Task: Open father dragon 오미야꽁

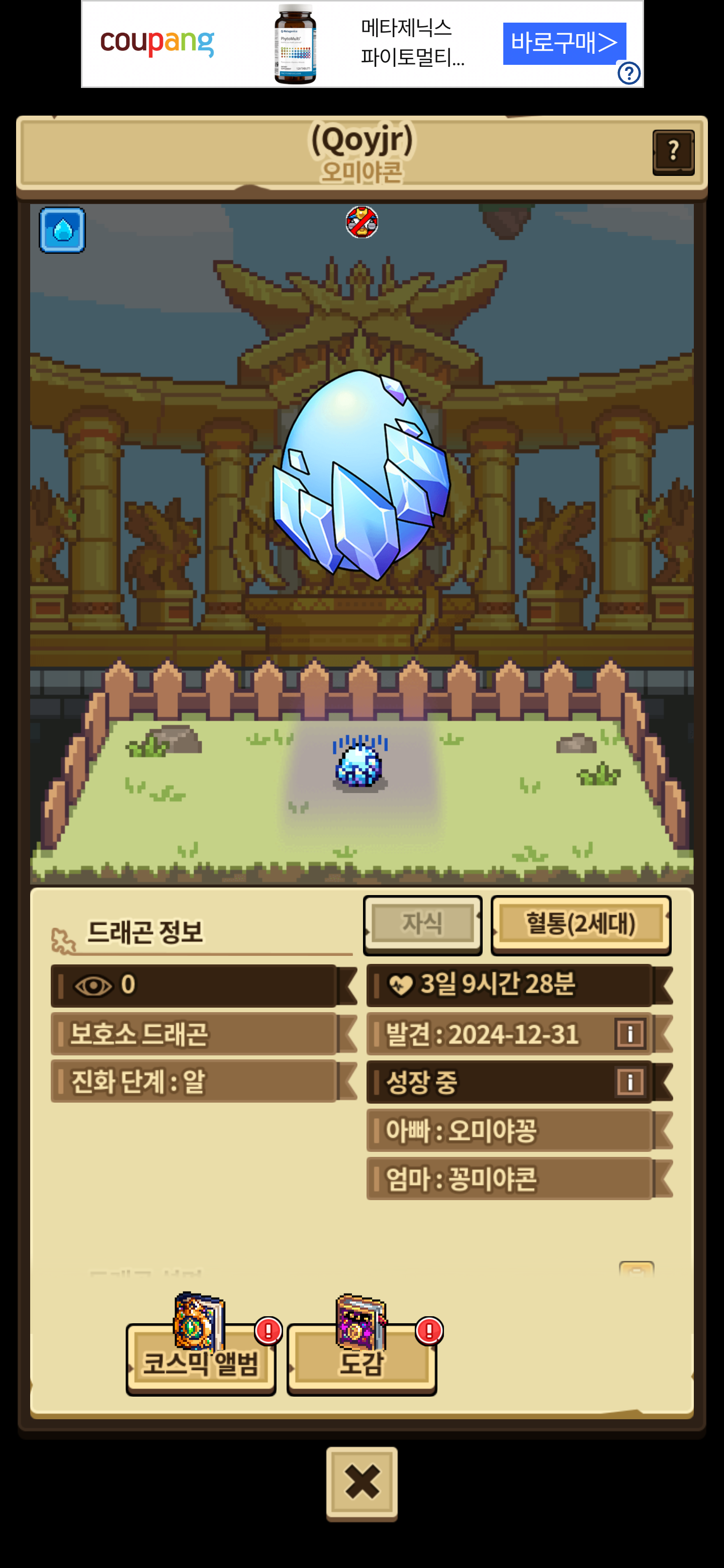Action: tap(510, 1130)
